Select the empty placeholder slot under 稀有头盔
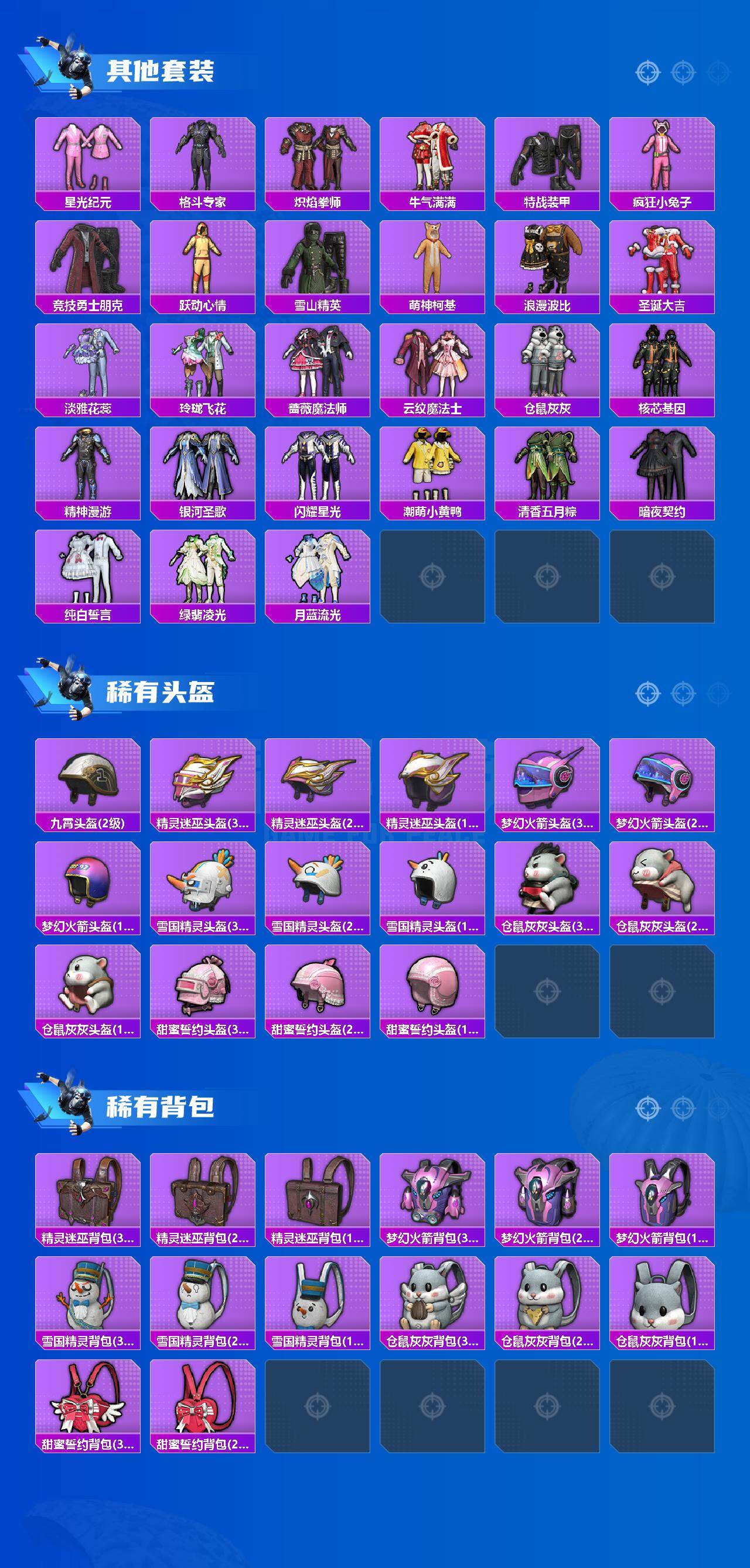Image resolution: width=750 pixels, height=1568 pixels. (548, 992)
